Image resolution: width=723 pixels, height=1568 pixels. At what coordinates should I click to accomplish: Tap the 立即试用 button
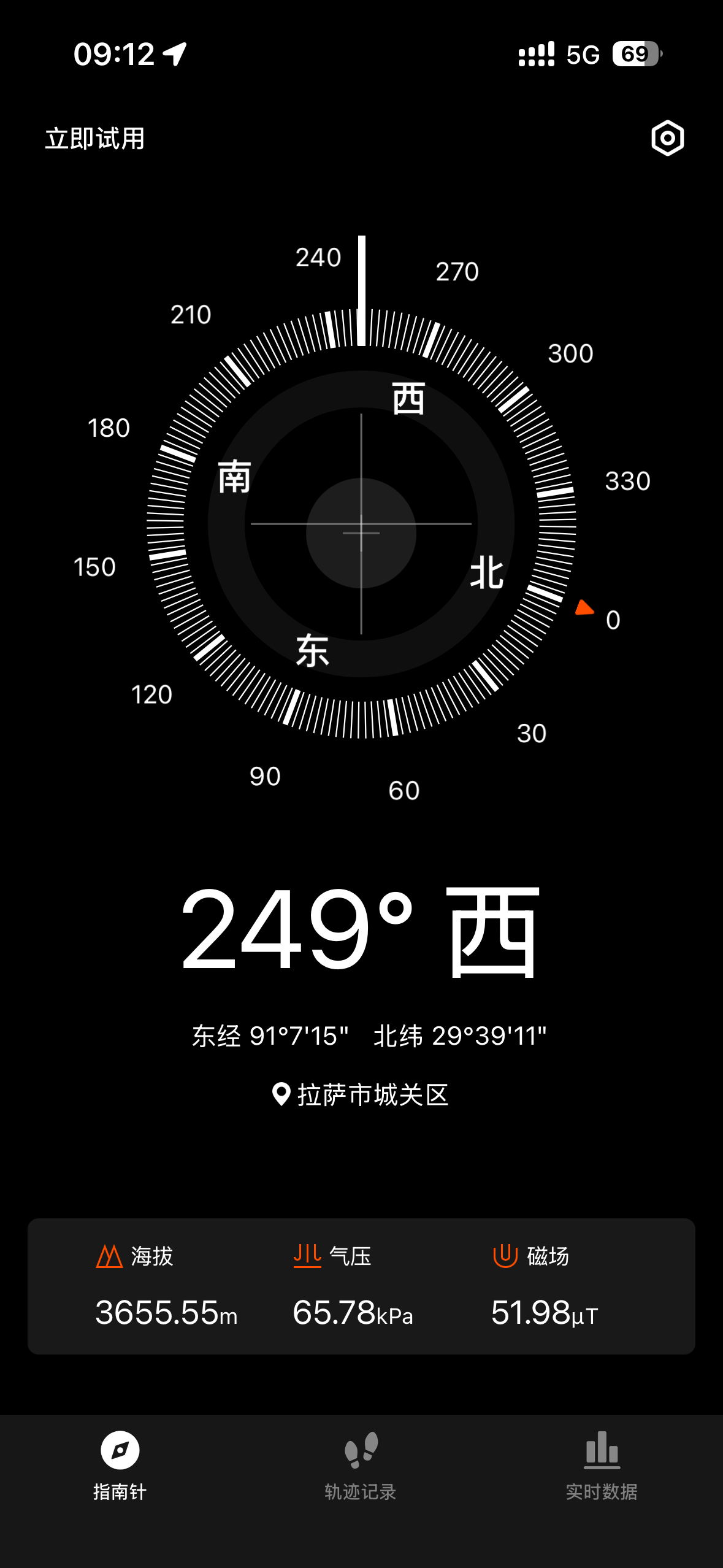click(x=95, y=139)
